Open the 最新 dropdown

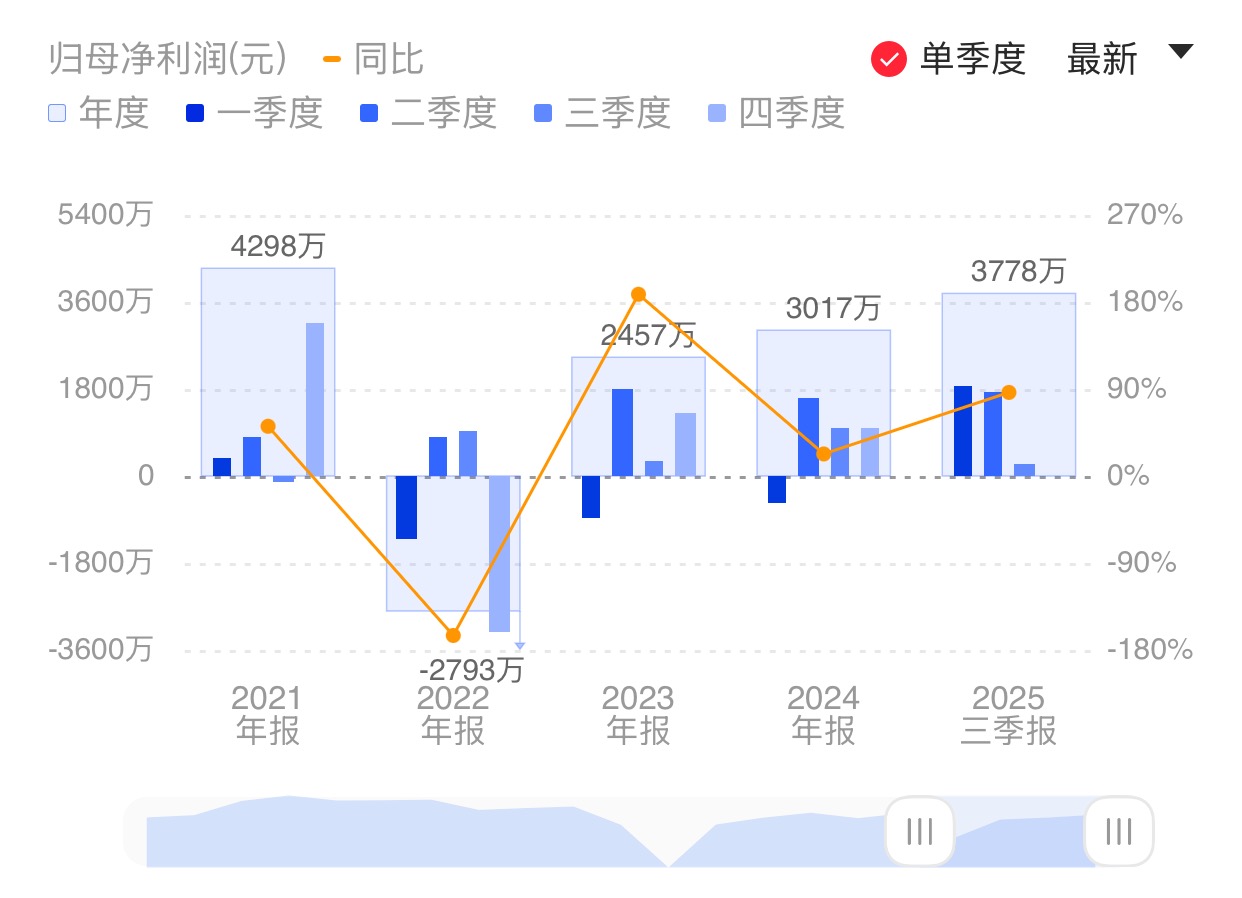pos(1130,60)
